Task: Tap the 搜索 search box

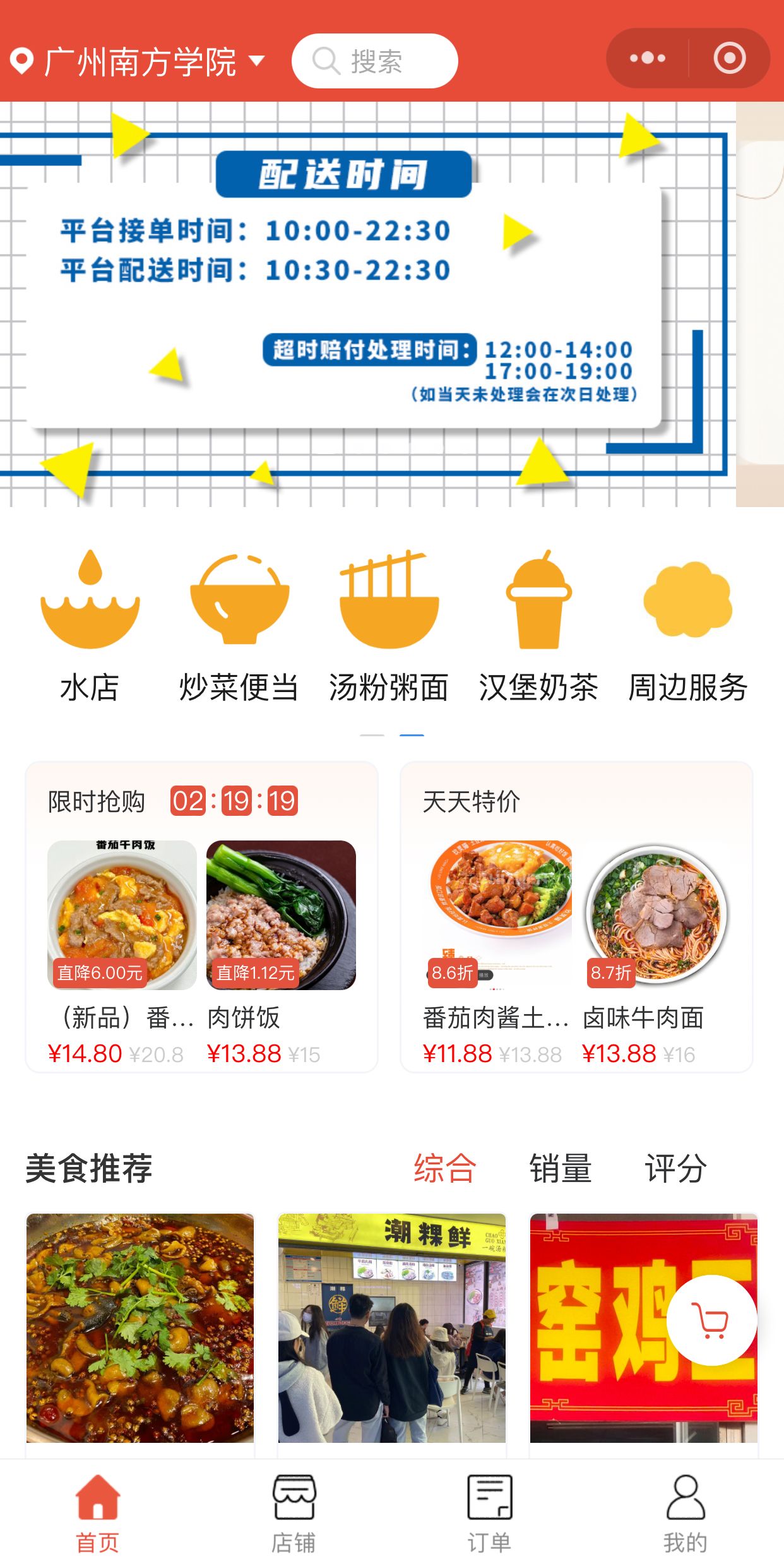Action: (x=375, y=61)
